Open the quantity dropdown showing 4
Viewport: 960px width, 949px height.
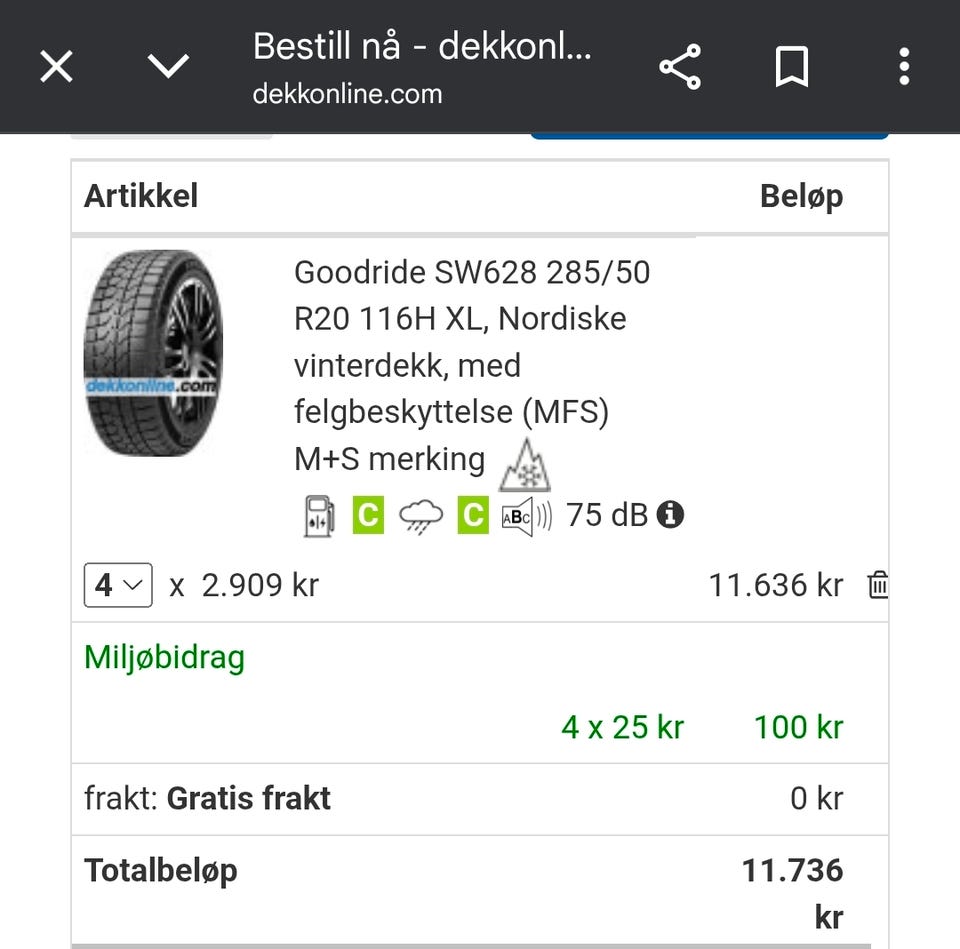pos(118,585)
